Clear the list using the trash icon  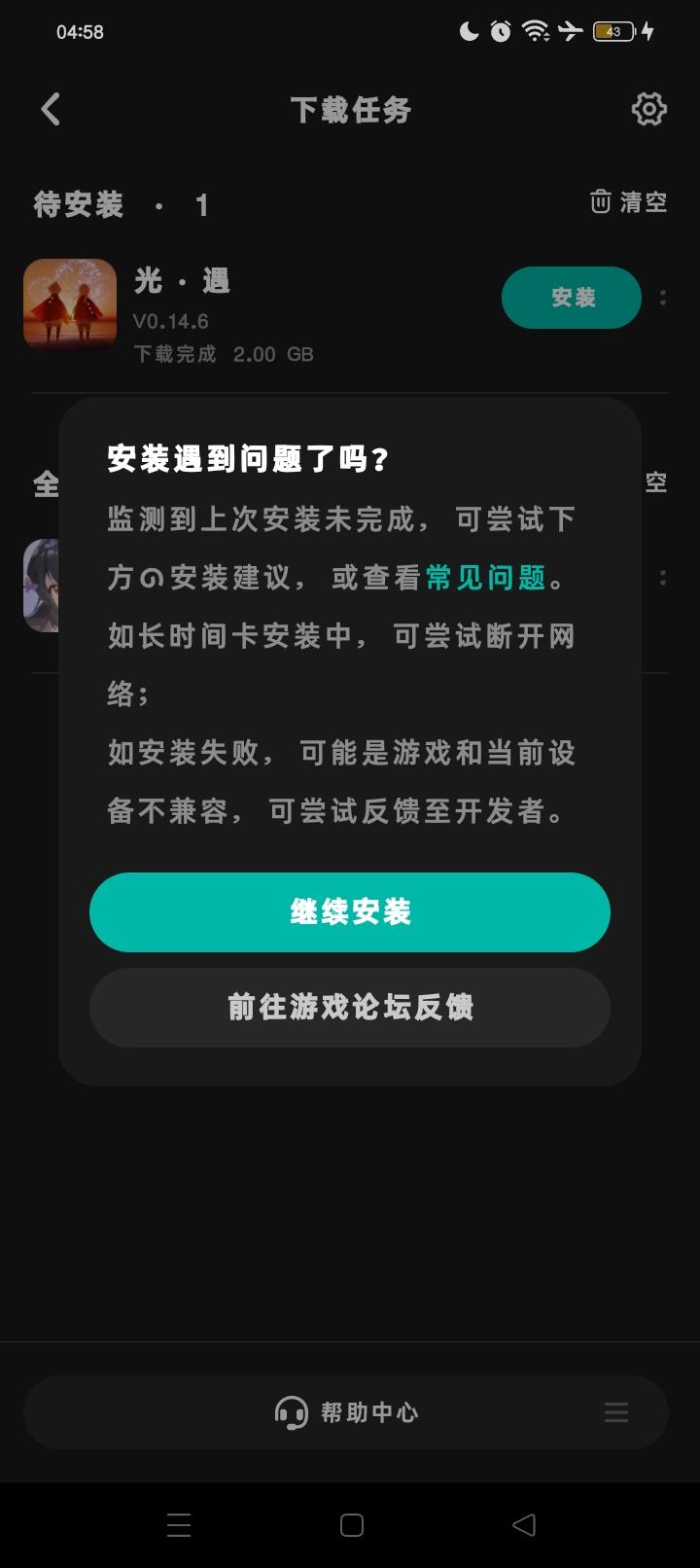point(602,203)
